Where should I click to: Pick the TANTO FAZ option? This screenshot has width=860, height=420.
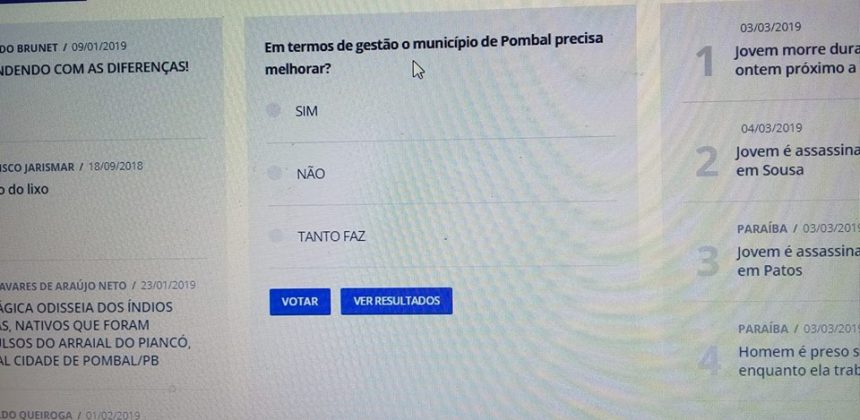[275, 236]
